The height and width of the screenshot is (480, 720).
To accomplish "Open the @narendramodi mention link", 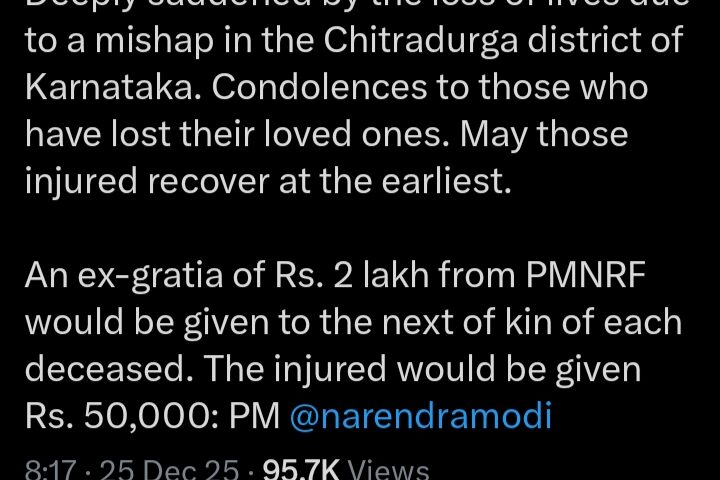I will (420, 416).
